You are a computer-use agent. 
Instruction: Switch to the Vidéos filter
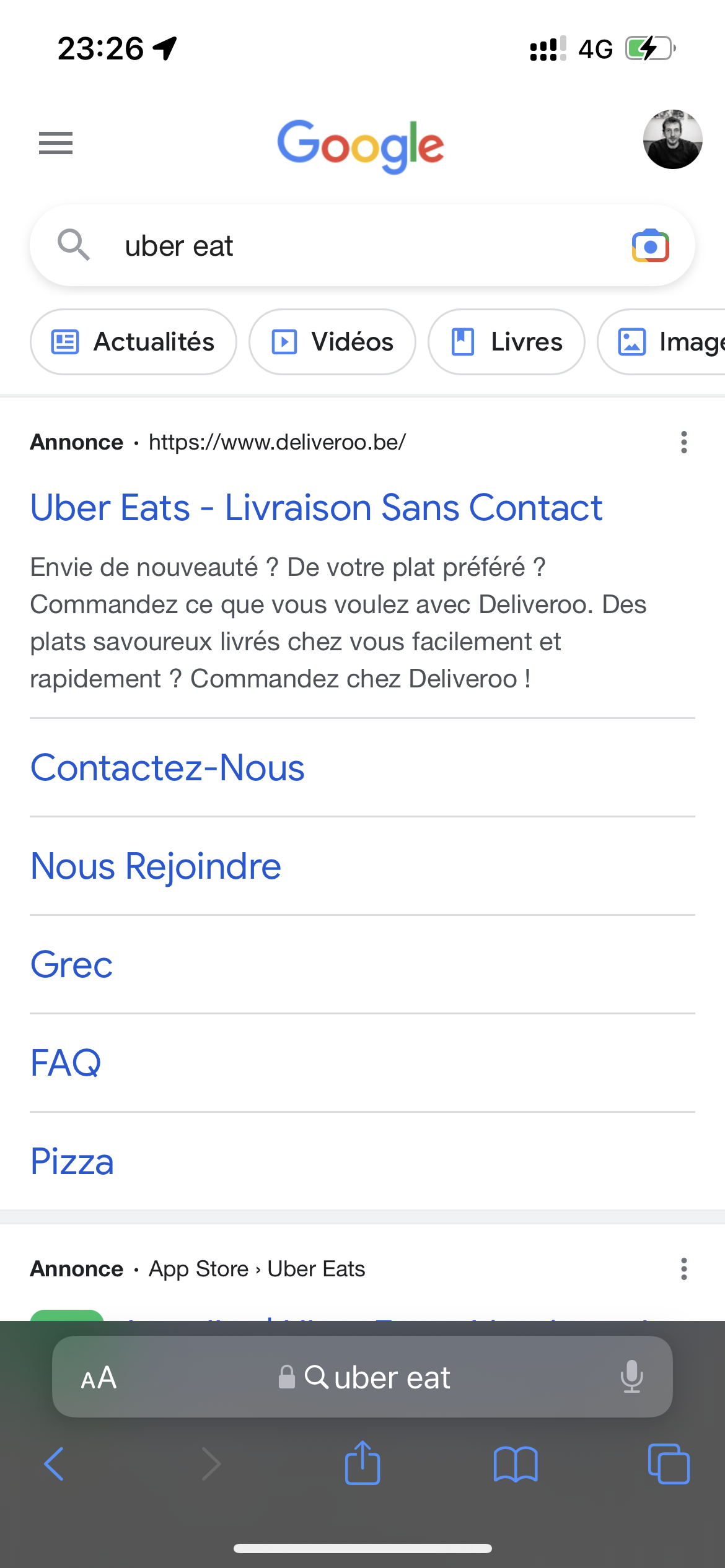pos(332,342)
